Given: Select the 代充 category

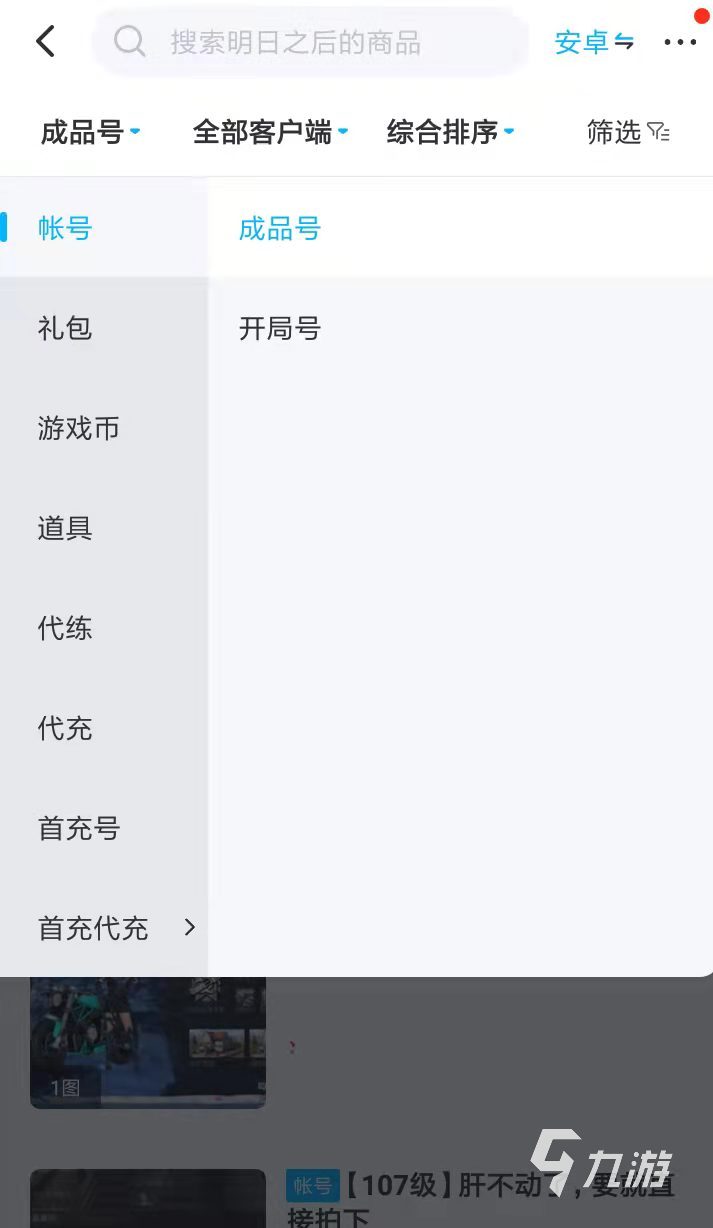Looking at the screenshot, I should tap(66, 728).
